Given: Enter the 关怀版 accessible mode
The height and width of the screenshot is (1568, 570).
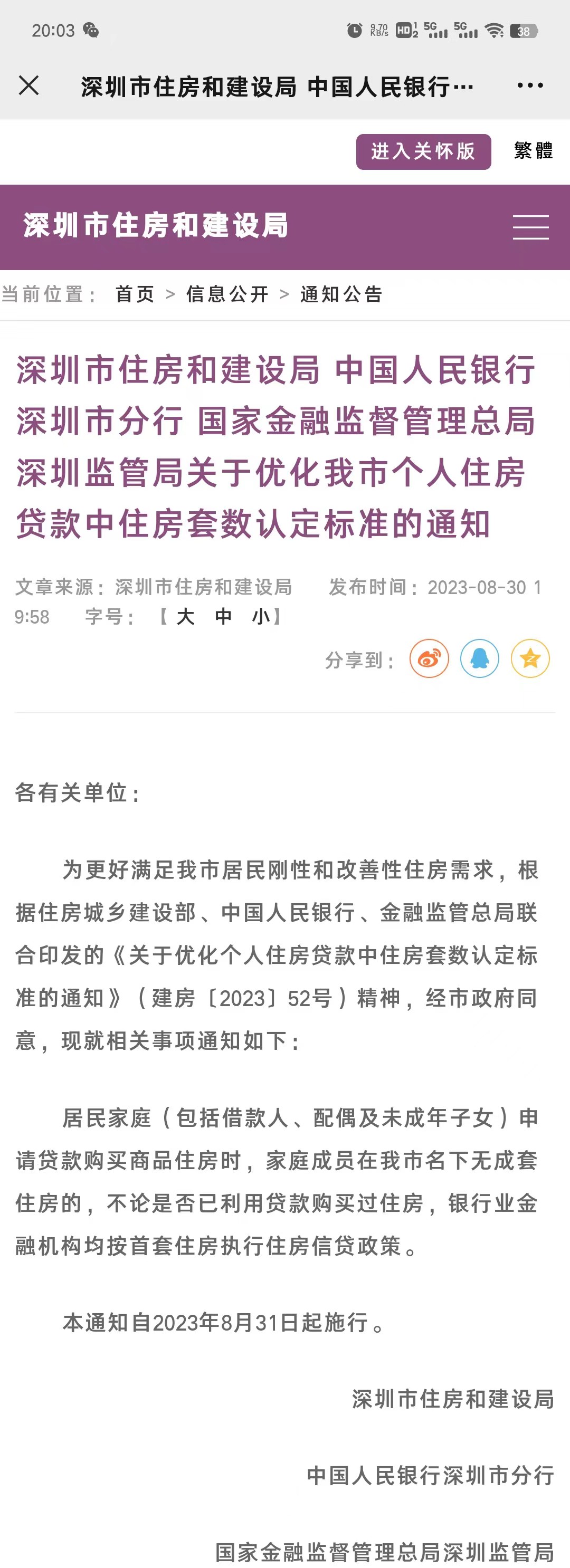Looking at the screenshot, I should coord(423,151).
